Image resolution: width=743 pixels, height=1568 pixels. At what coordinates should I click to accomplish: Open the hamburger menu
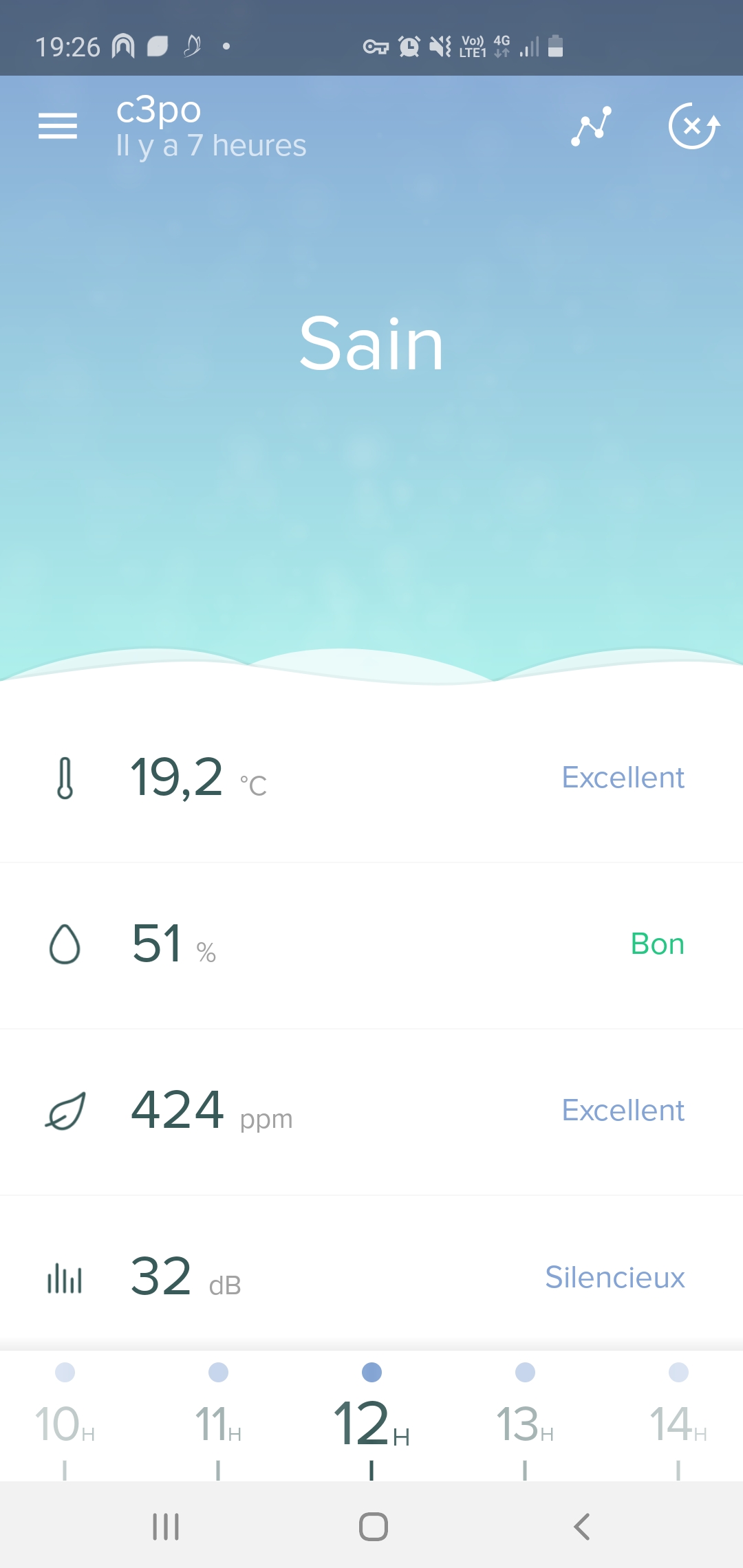tap(58, 127)
